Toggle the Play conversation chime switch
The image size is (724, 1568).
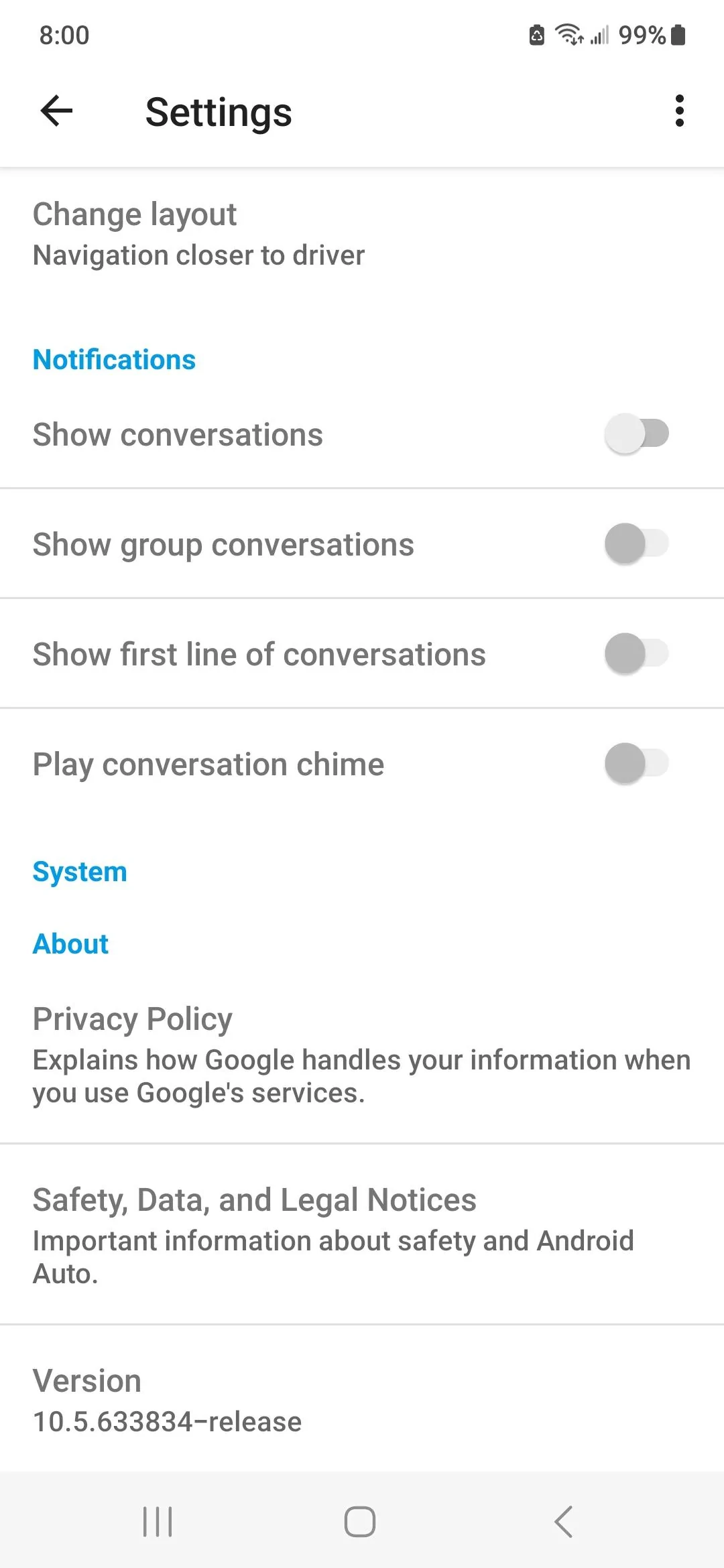[x=636, y=763]
